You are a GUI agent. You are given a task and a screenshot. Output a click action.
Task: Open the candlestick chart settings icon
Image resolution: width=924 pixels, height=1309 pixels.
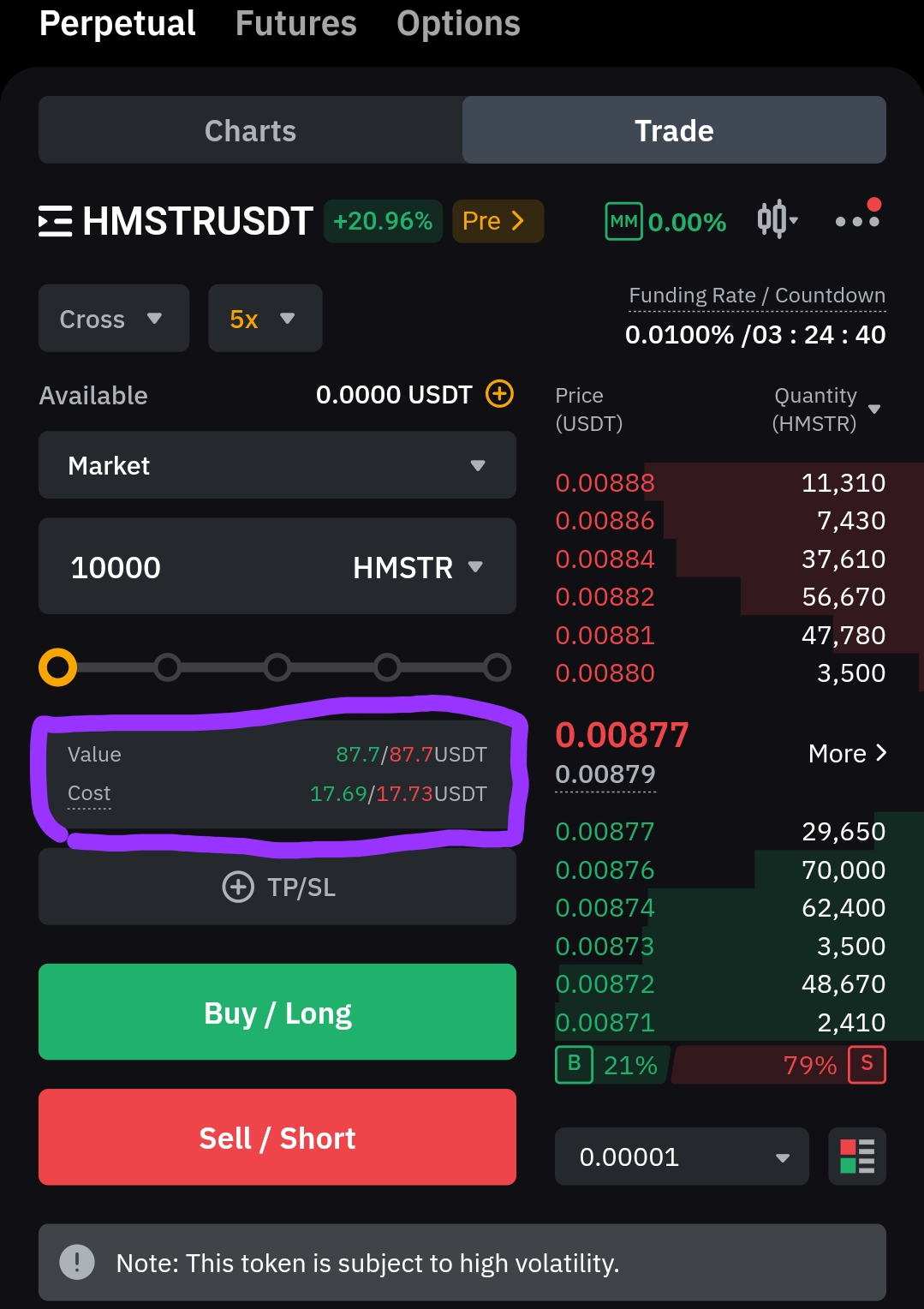(777, 220)
